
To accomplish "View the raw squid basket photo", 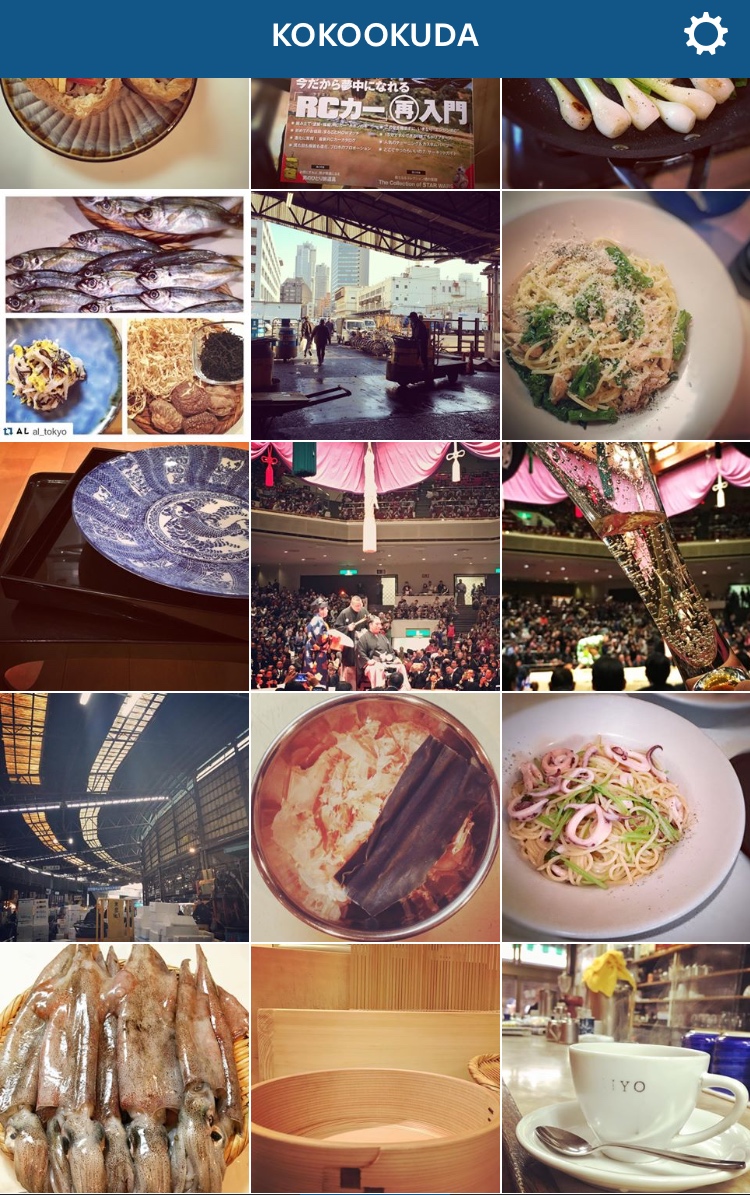I will click(124, 1068).
